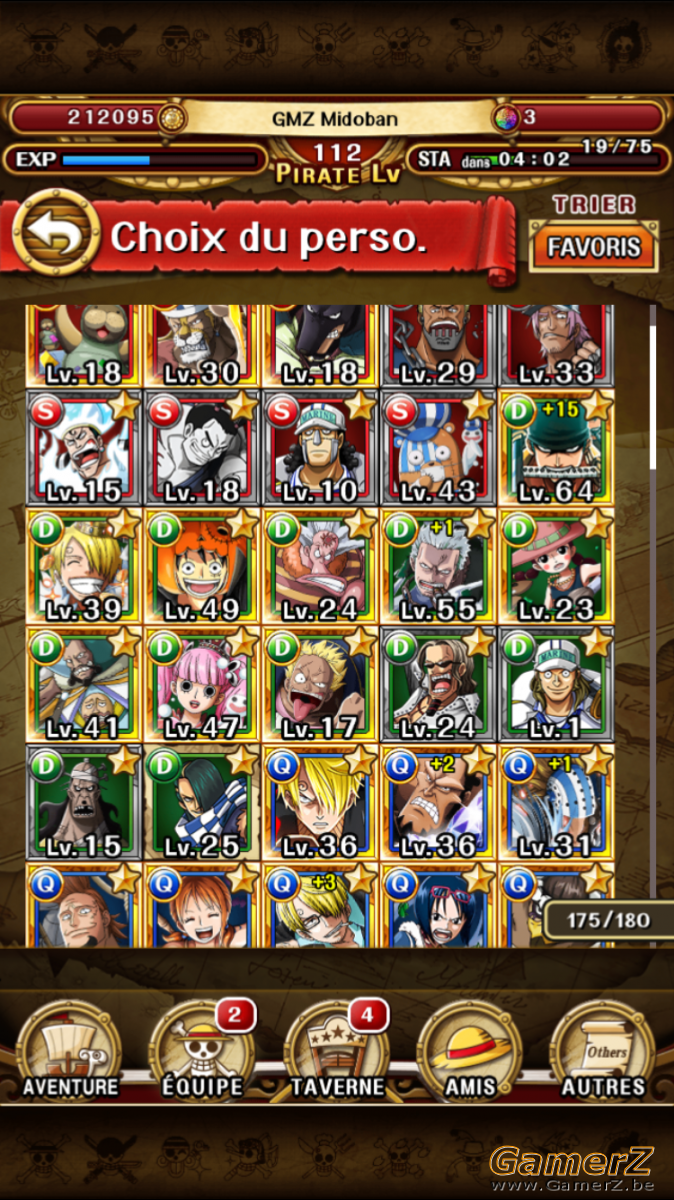The height and width of the screenshot is (1200, 674).
Task: Open the TAVERNE tab
Action: coord(337,1049)
